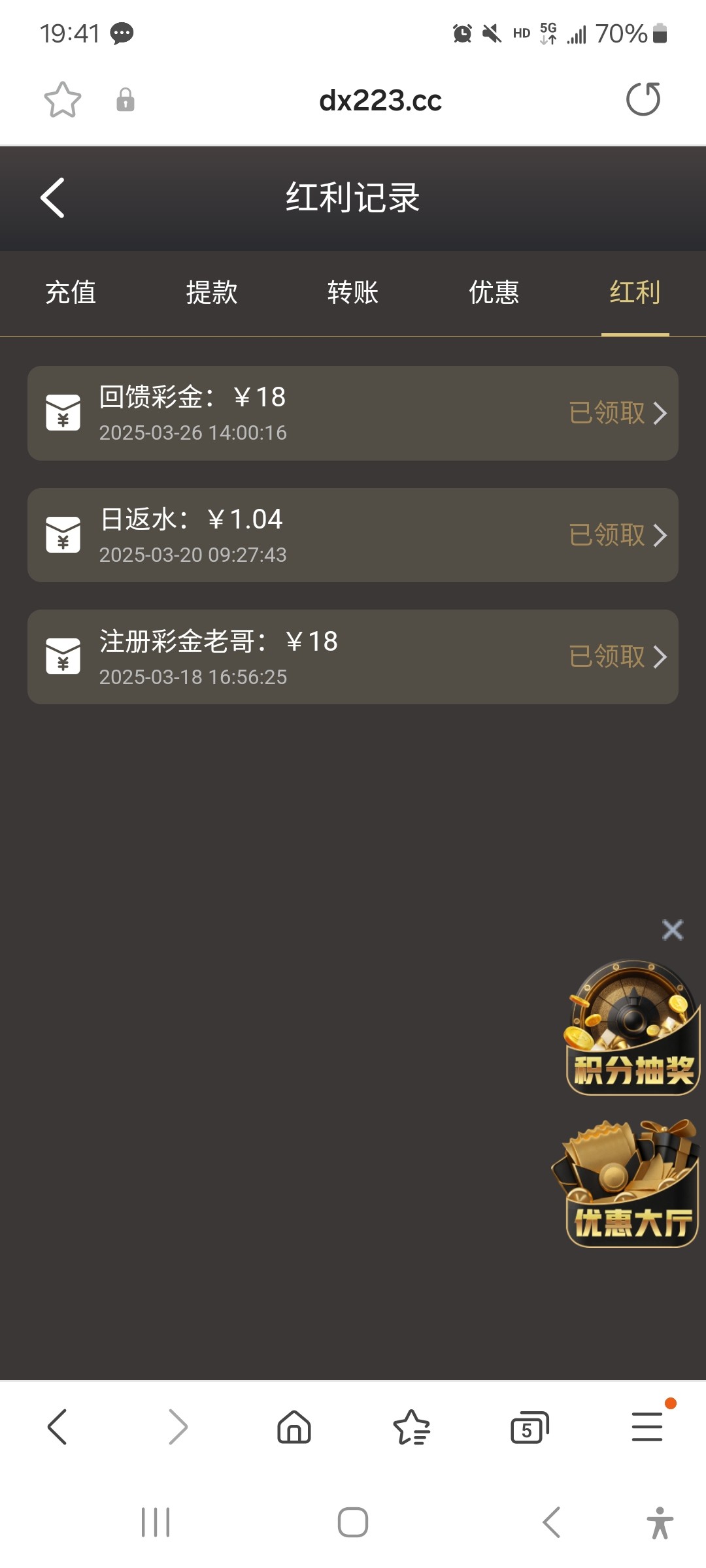The image size is (706, 1568).
Task: Open the 积分抽奖 lucky draw
Action: pyautogui.click(x=632, y=1028)
